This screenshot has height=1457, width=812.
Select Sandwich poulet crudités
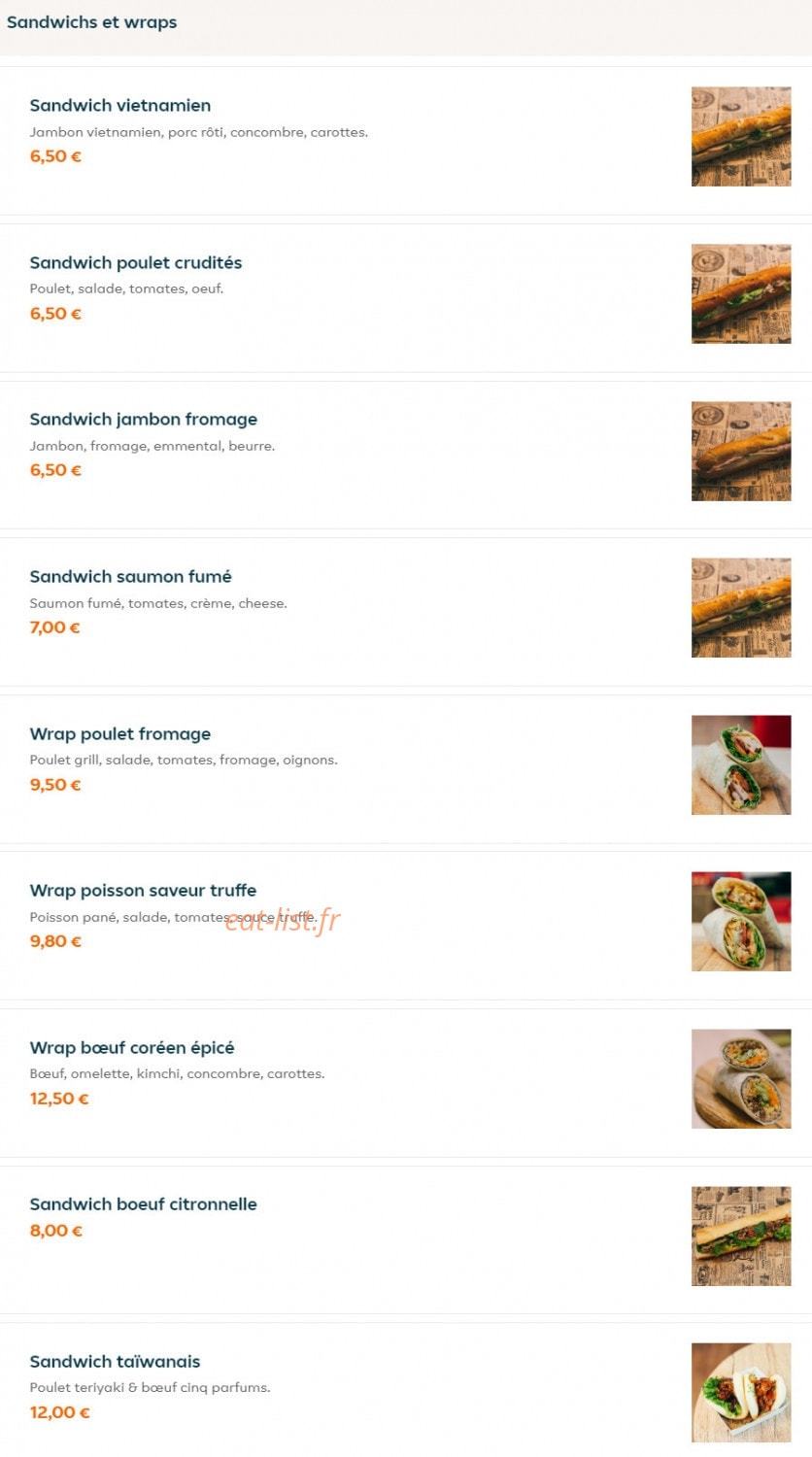point(406,298)
